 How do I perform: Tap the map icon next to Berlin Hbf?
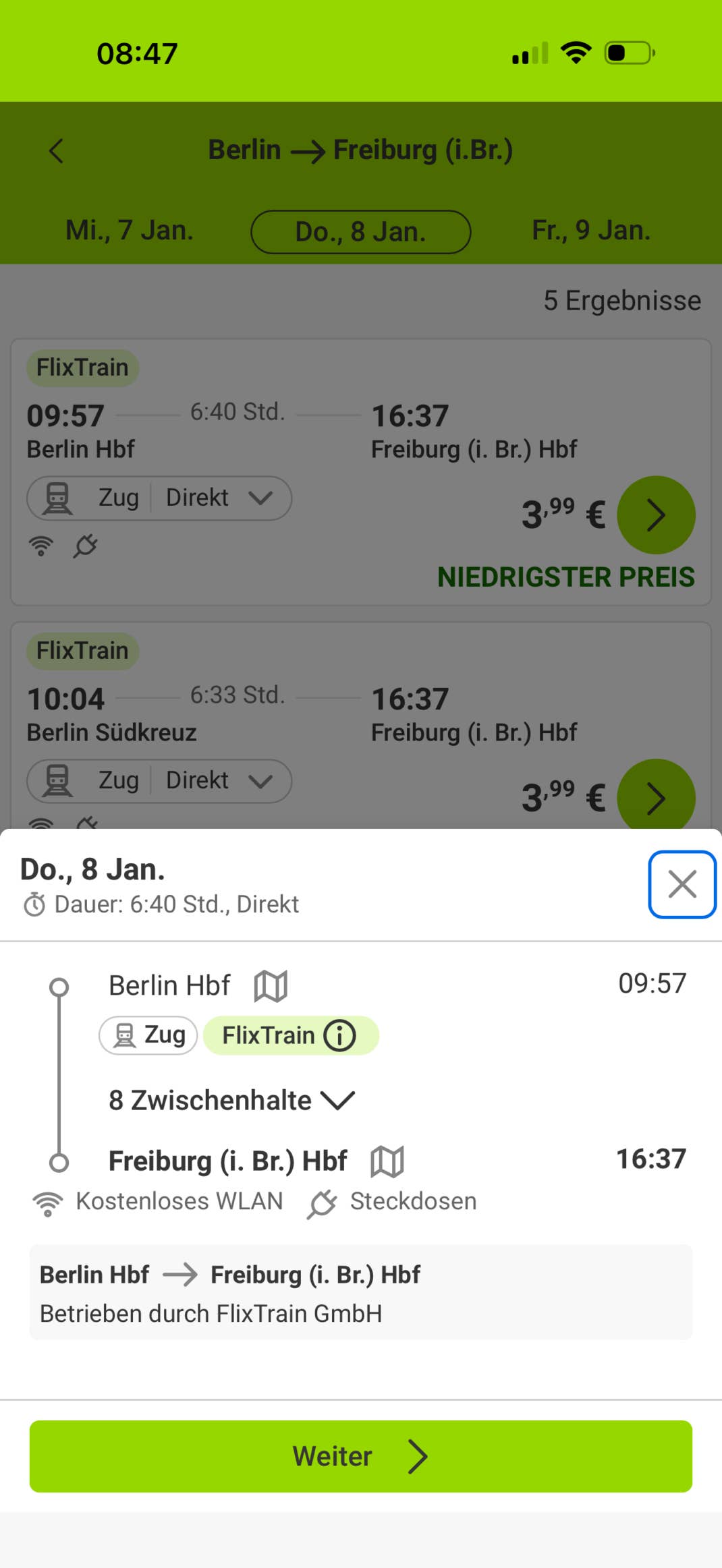pyautogui.click(x=270, y=985)
